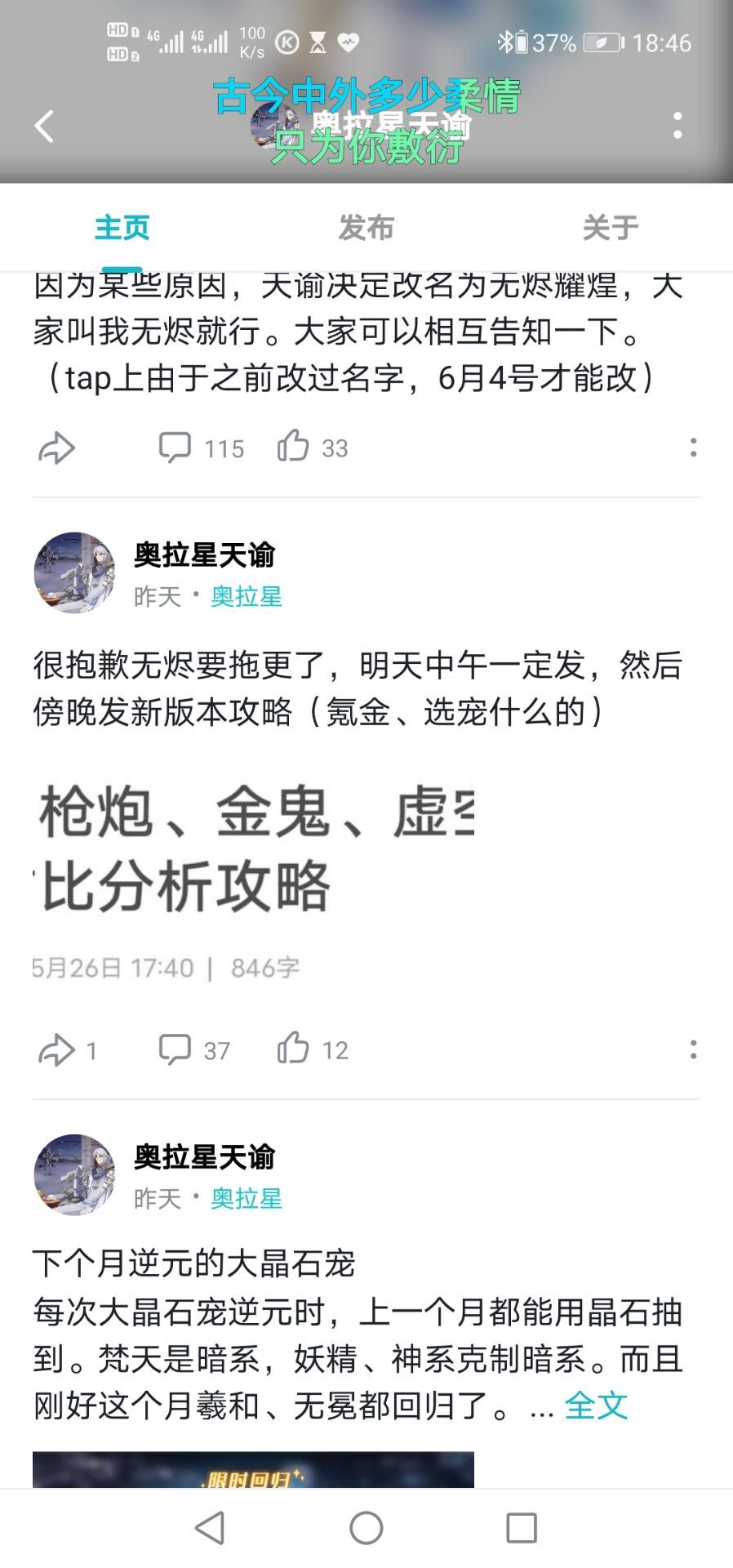Screen dimensions: 733x1568
Task: Switch to the 关于 tab
Action: 610,228
